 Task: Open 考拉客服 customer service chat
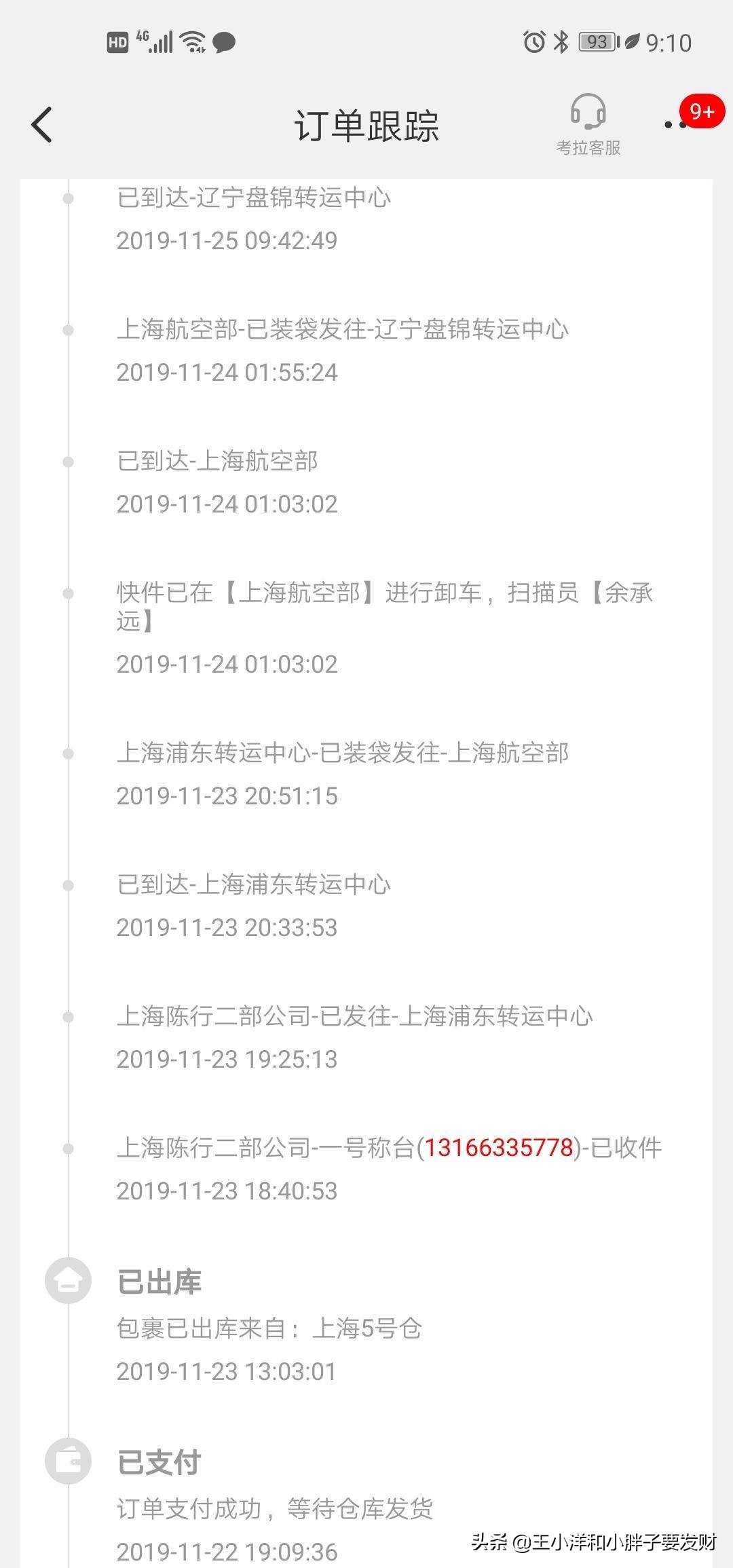coord(589,126)
